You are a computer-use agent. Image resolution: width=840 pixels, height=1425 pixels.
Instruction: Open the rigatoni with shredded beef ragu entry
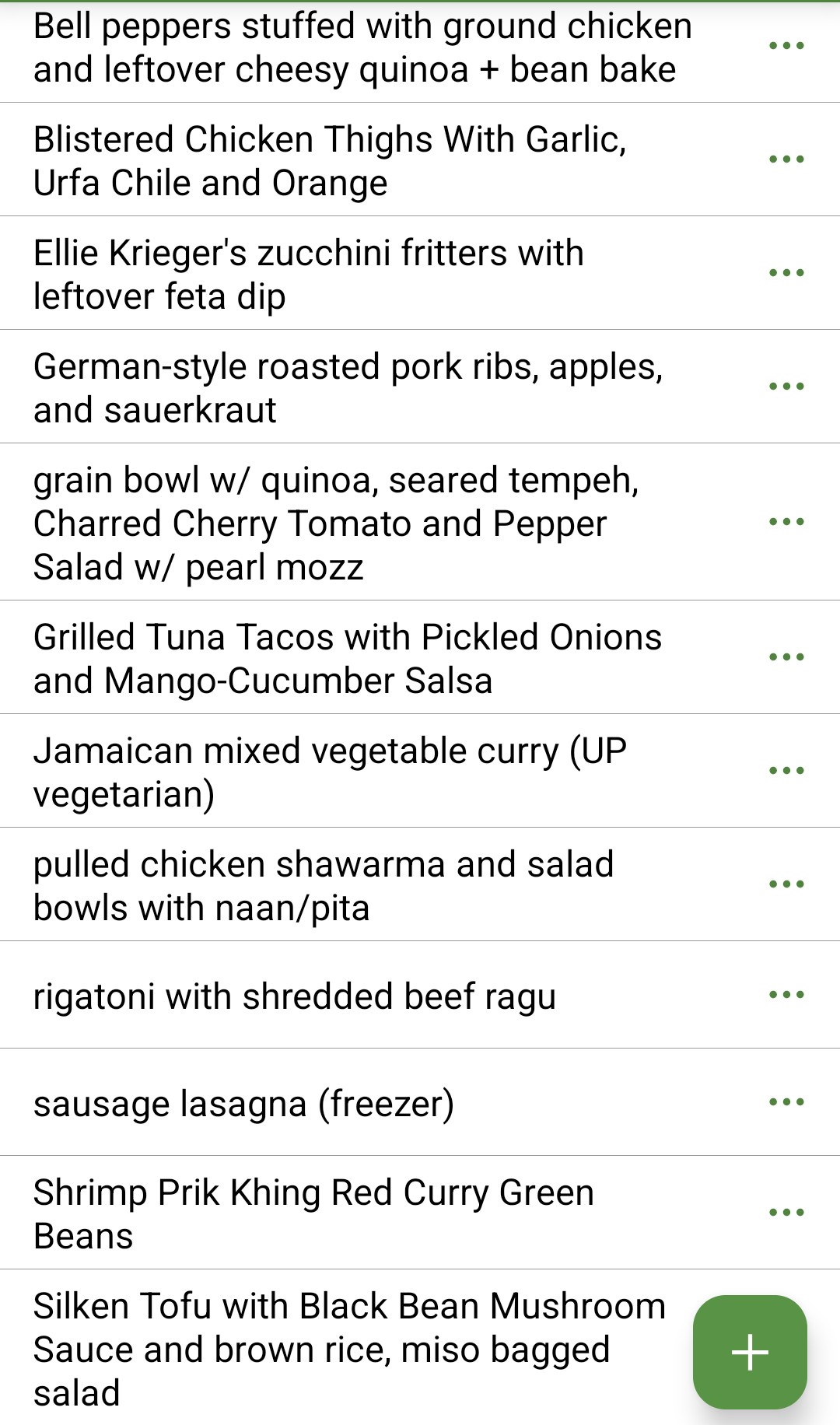294,996
